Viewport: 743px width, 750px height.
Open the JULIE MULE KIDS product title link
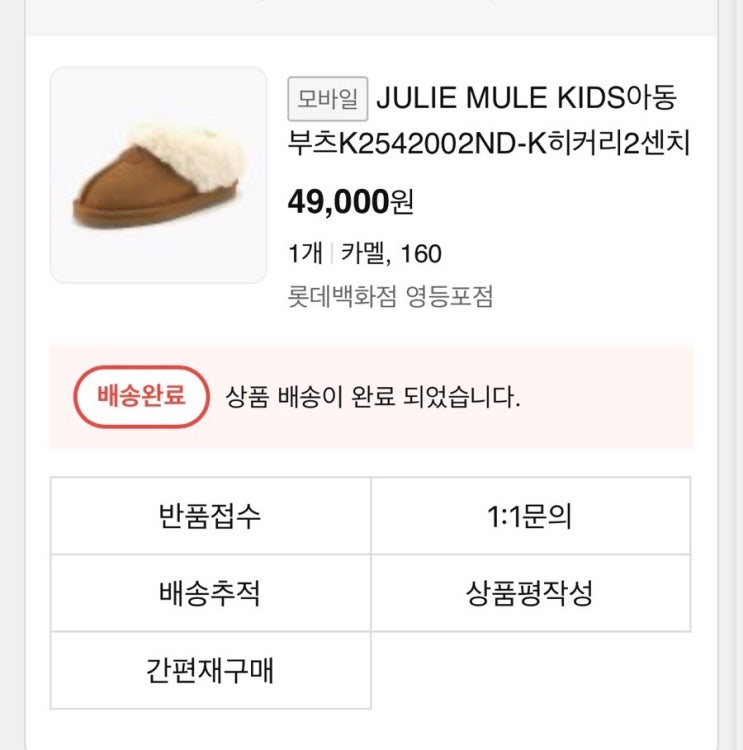pos(488,120)
